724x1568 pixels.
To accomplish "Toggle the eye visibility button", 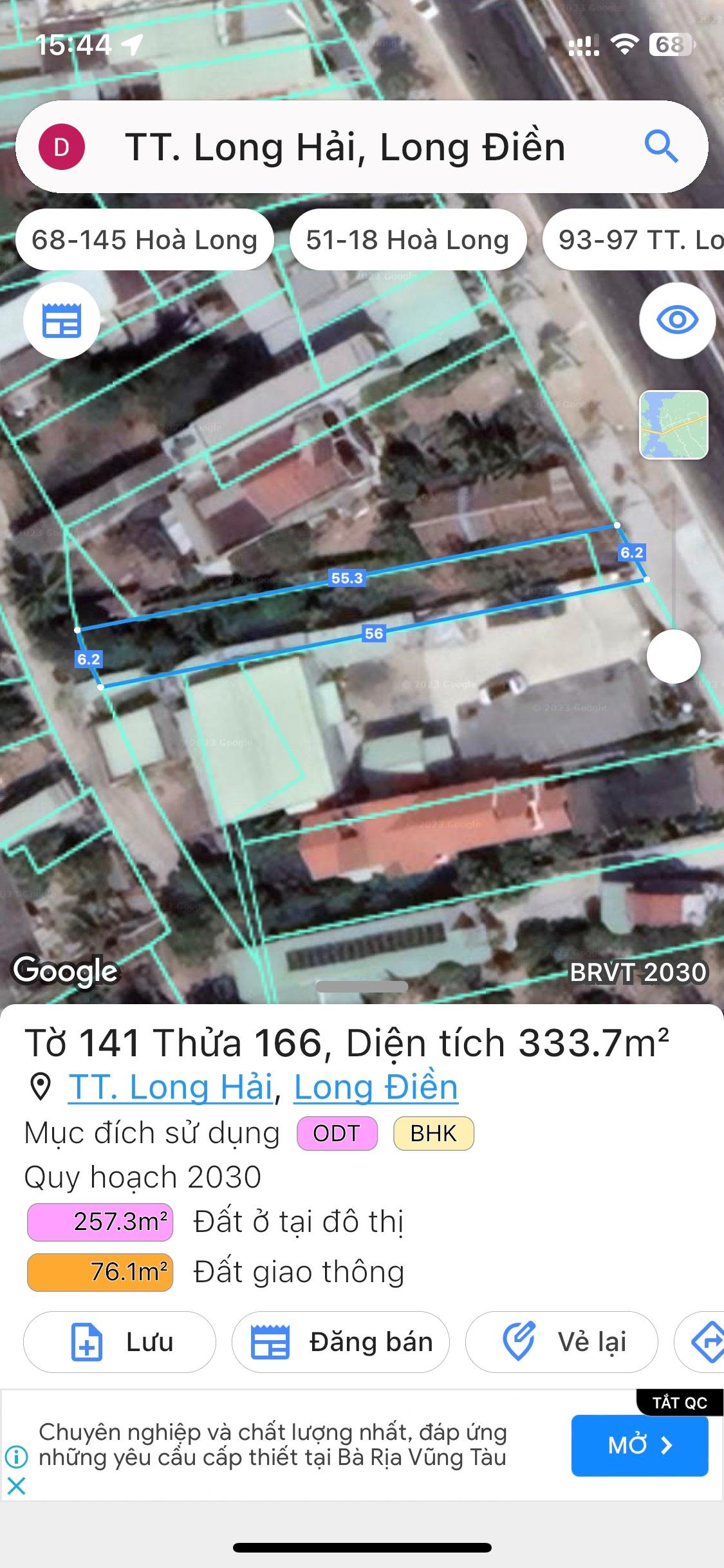I will (x=677, y=320).
